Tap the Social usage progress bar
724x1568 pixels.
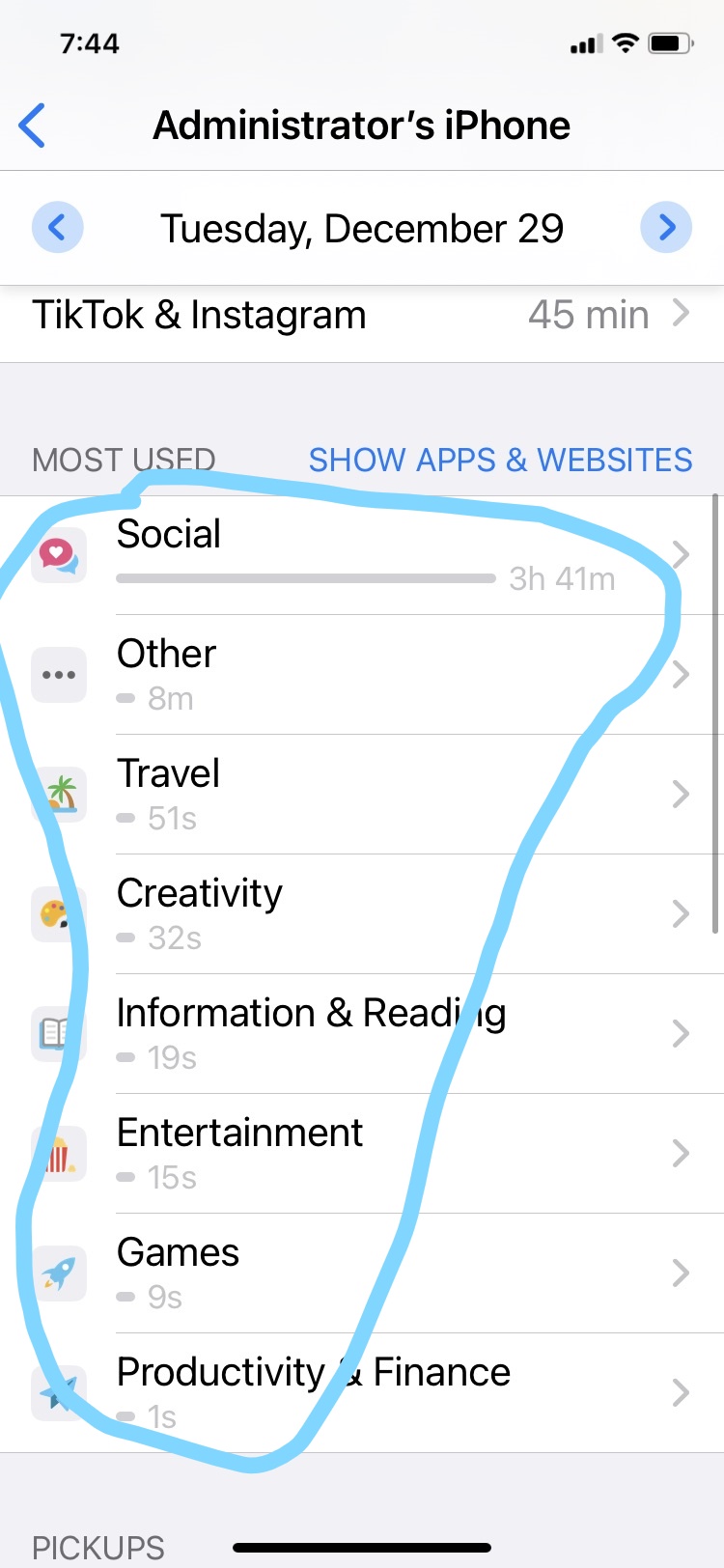coord(304,579)
